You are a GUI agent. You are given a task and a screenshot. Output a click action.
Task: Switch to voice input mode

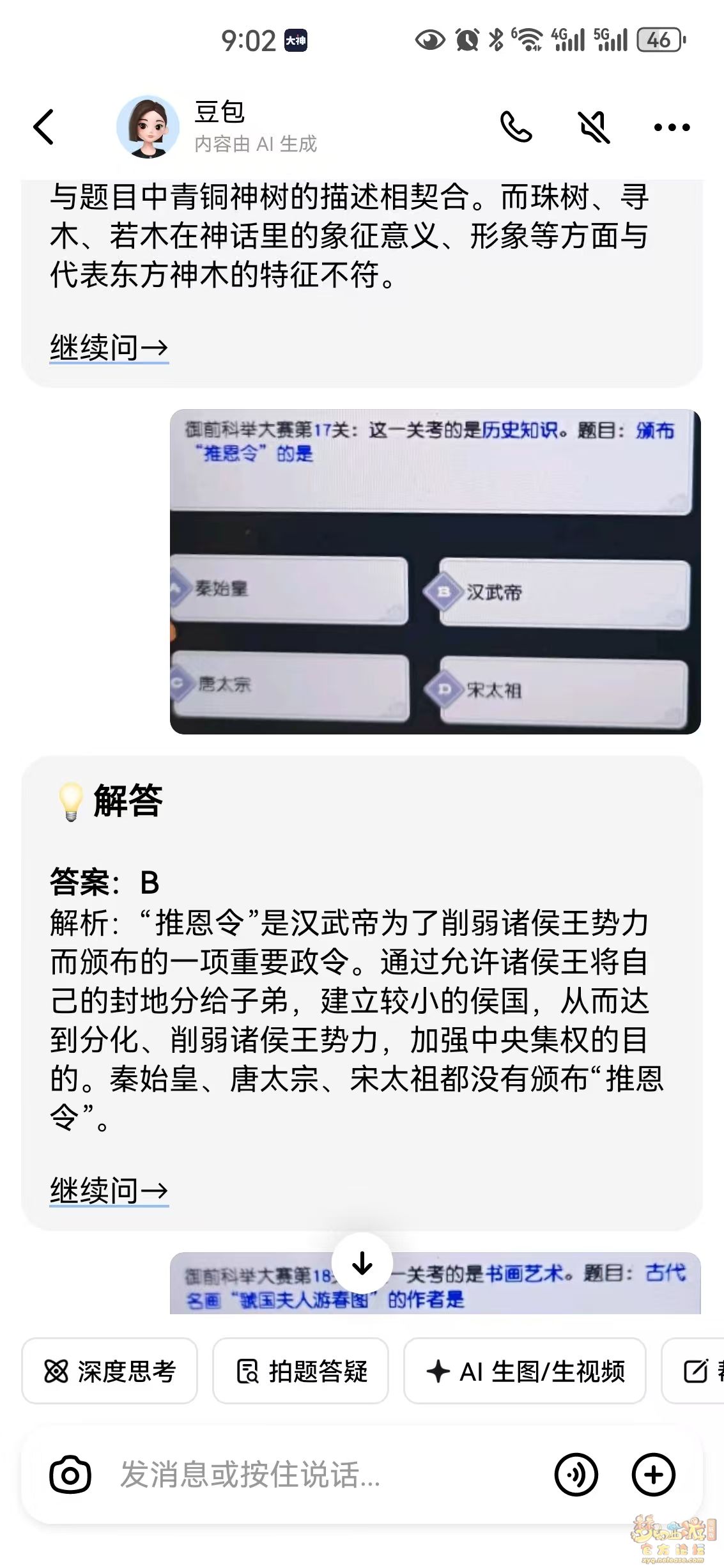pos(576,1475)
